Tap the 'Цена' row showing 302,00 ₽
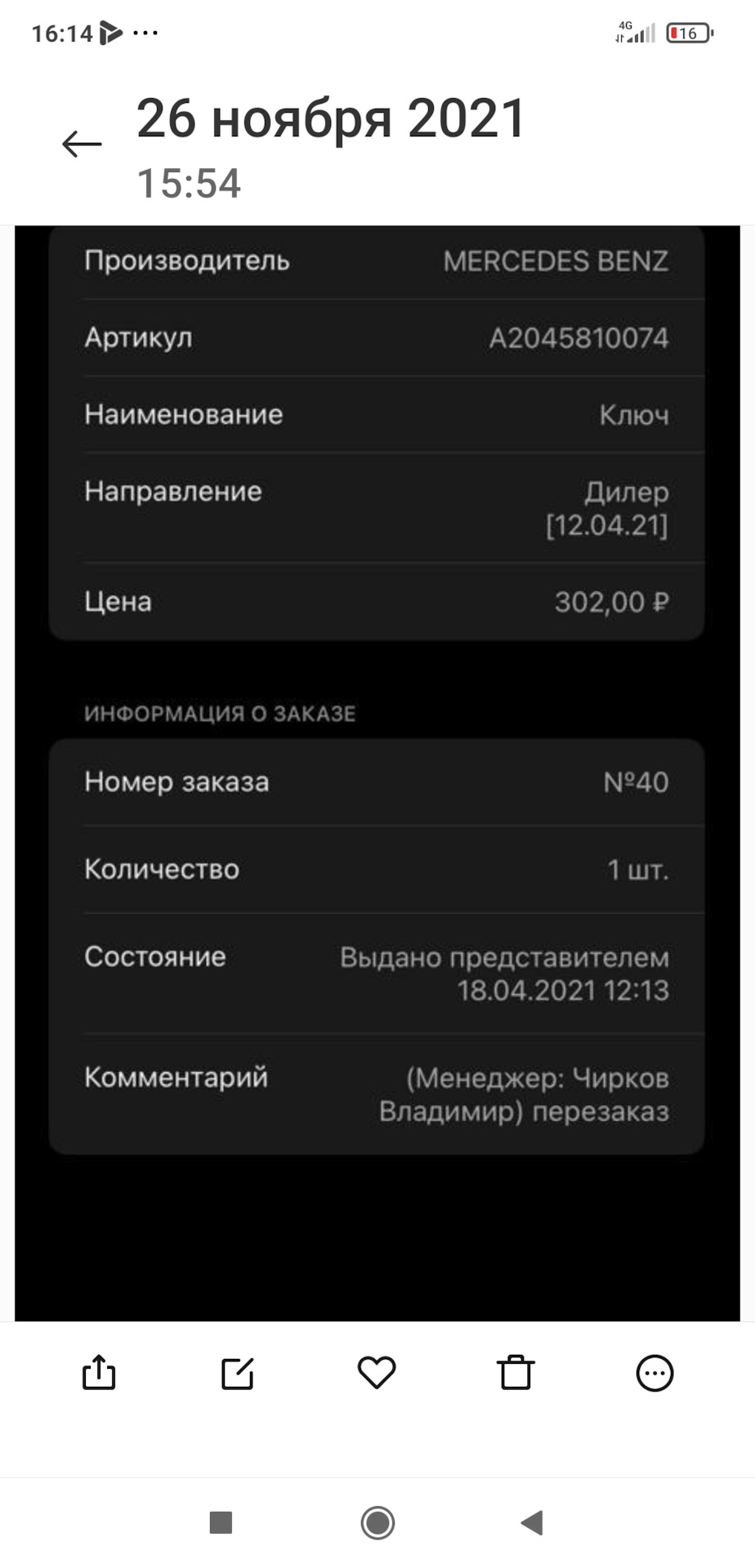 pos(376,602)
